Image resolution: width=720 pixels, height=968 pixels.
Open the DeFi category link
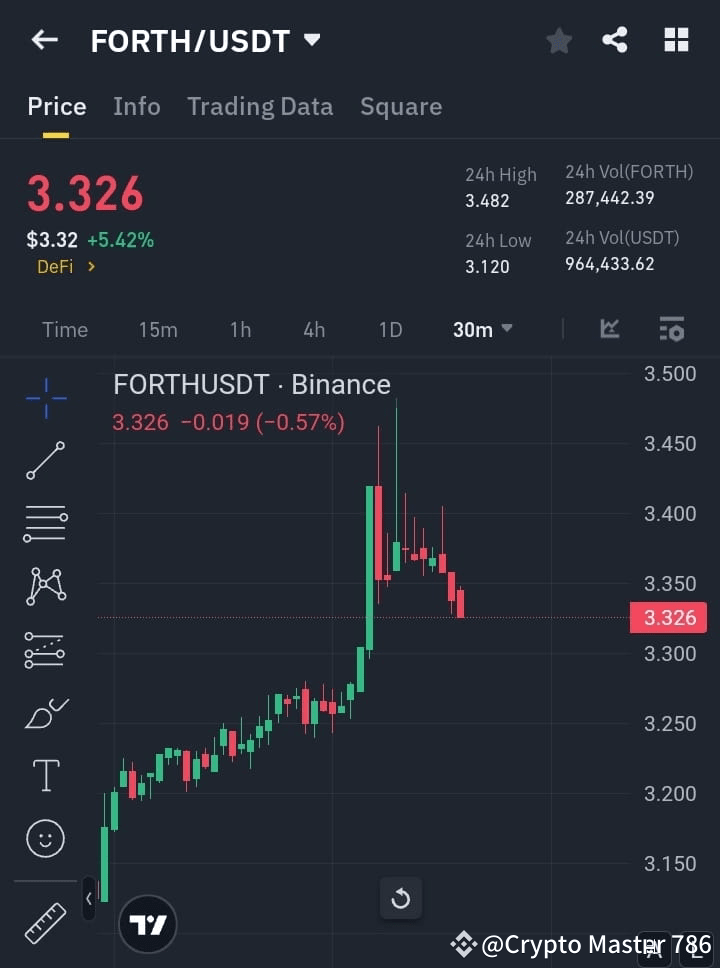[x=56, y=267]
